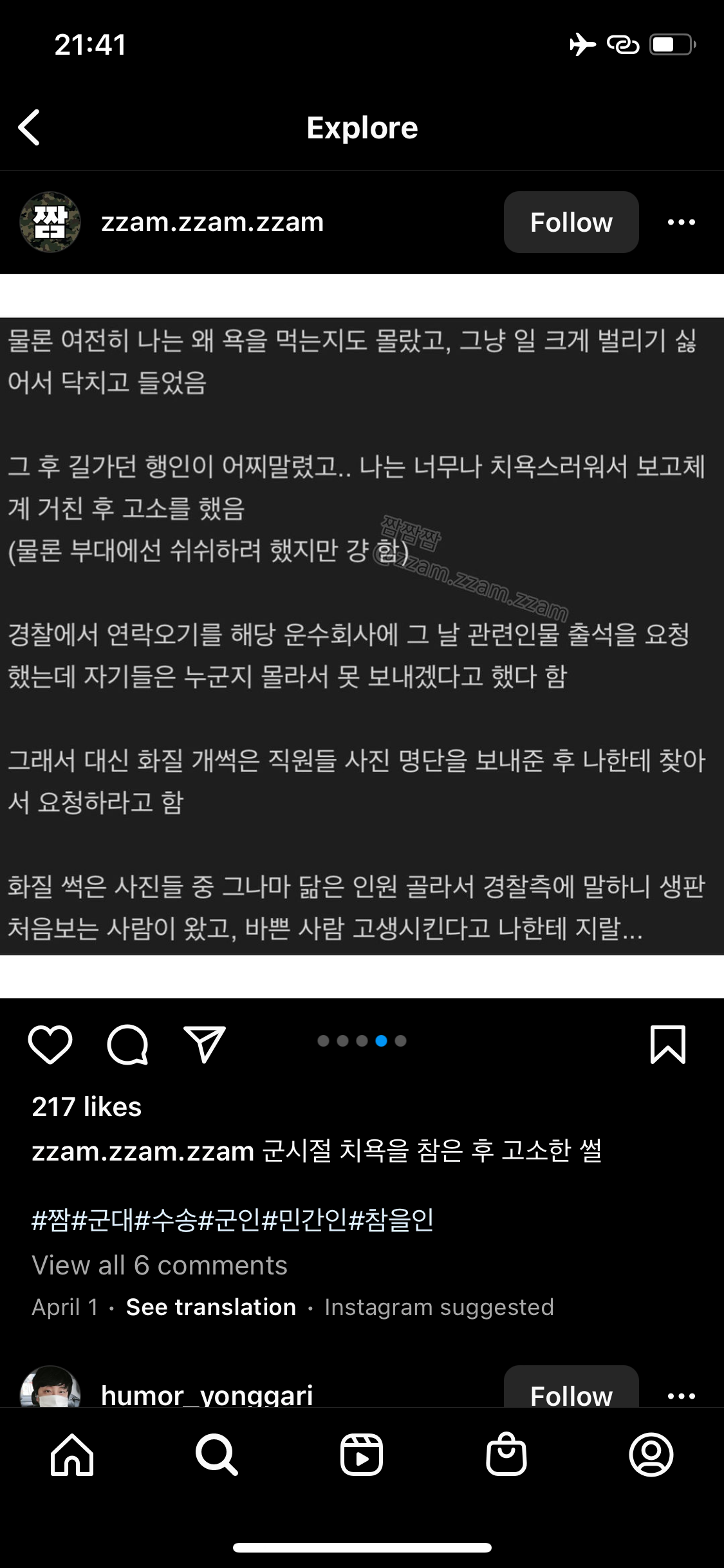724x1568 pixels.
Task: Open zzam.zzam.zzam profile picture
Action: click(x=50, y=222)
